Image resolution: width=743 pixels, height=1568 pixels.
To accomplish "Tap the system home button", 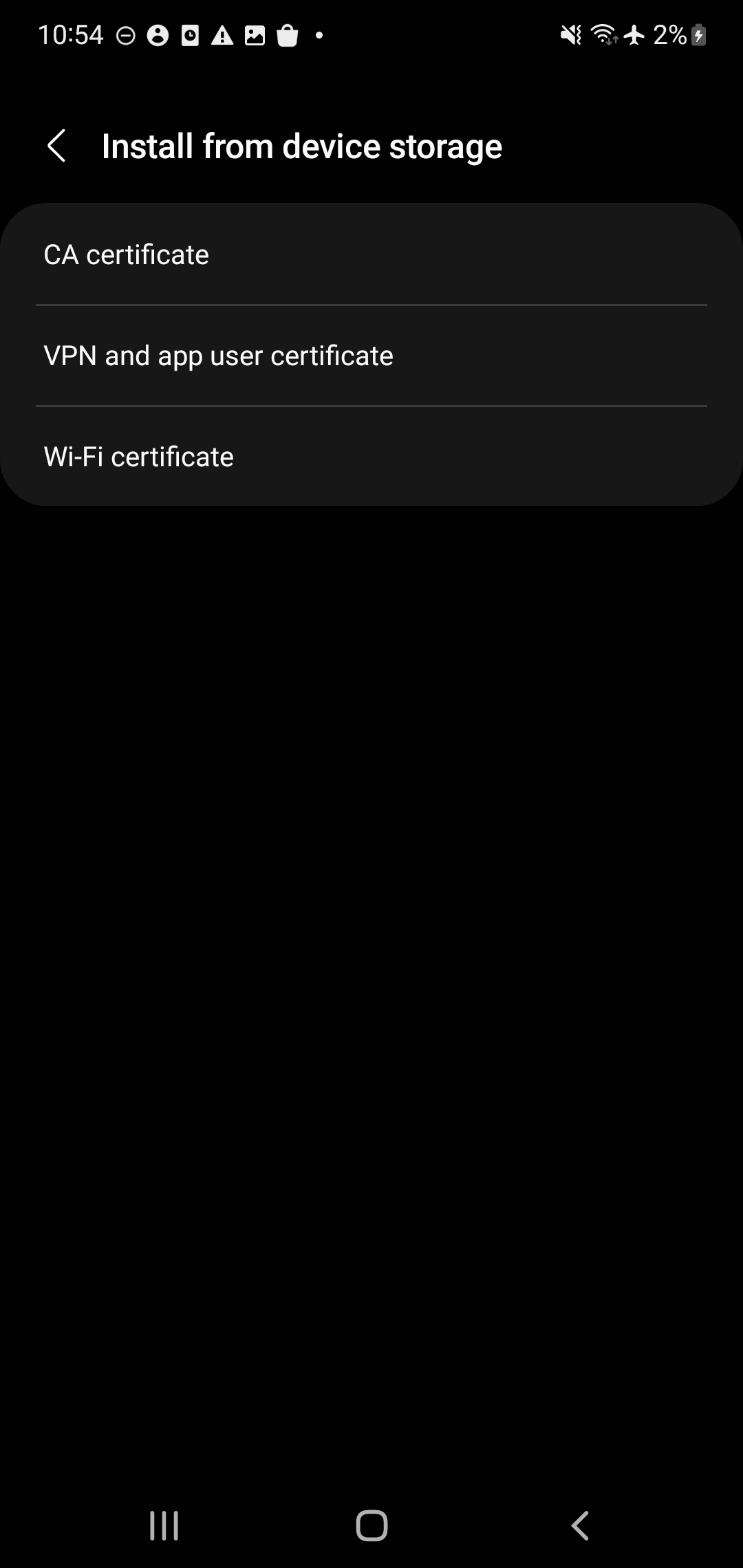I will point(371,1525).
